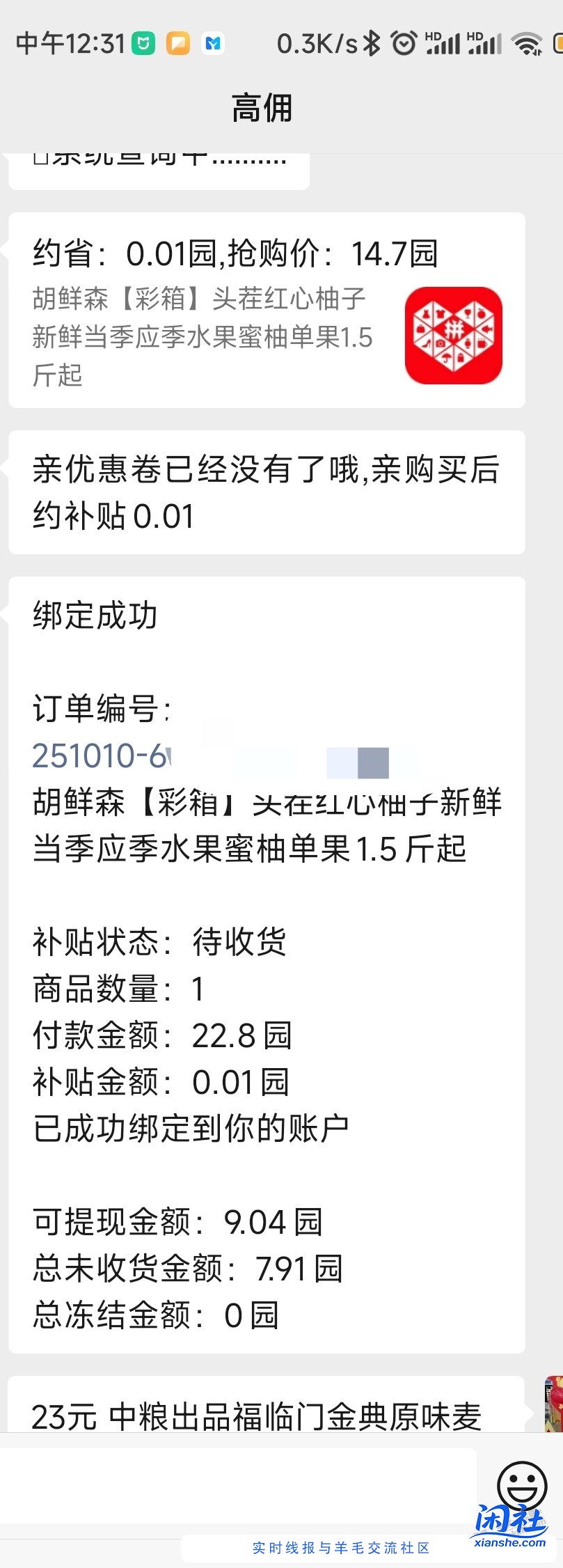Open the alarm clock status bar icon

click(402, 42)
